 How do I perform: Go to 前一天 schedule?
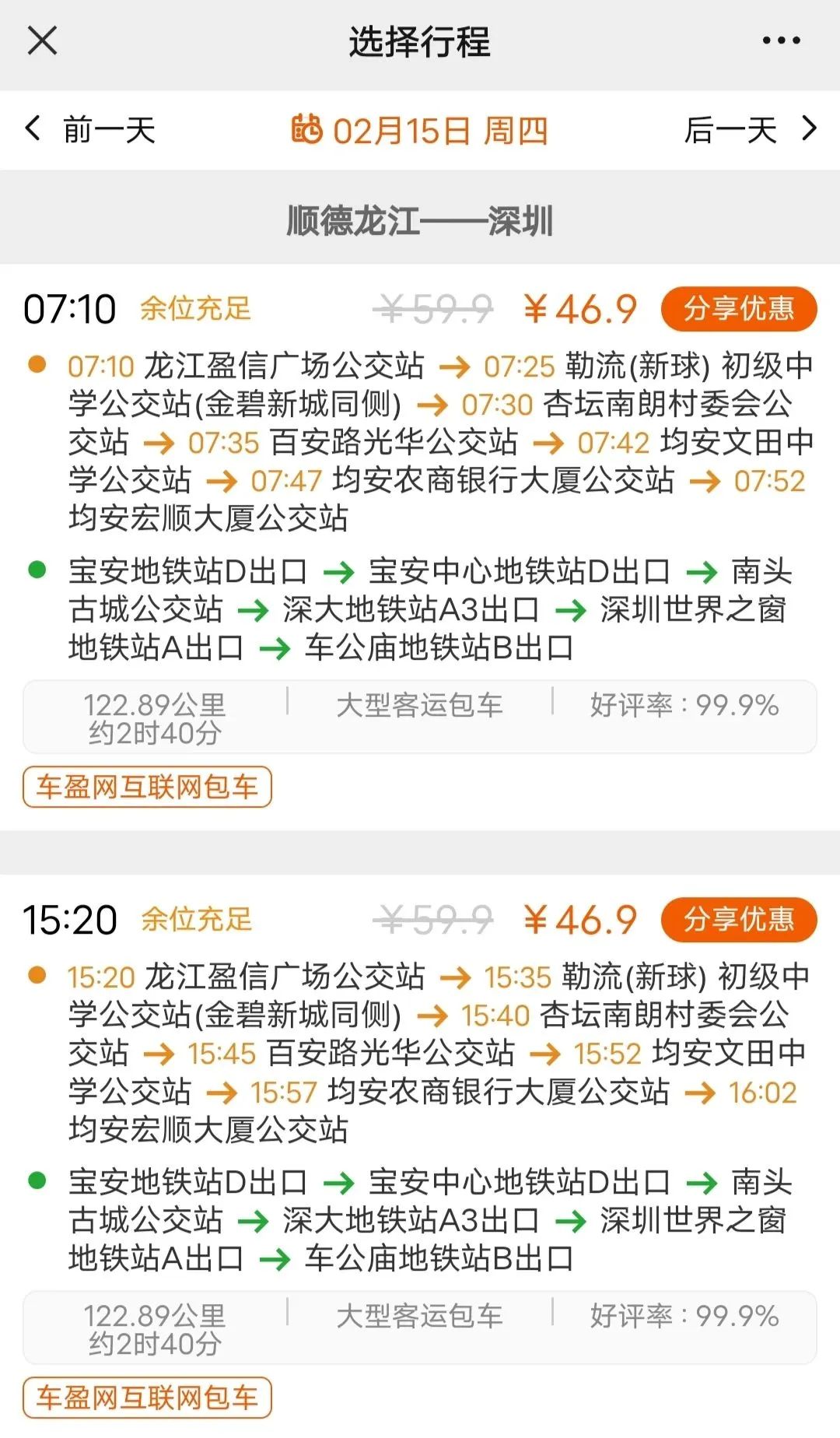[90, 129]
